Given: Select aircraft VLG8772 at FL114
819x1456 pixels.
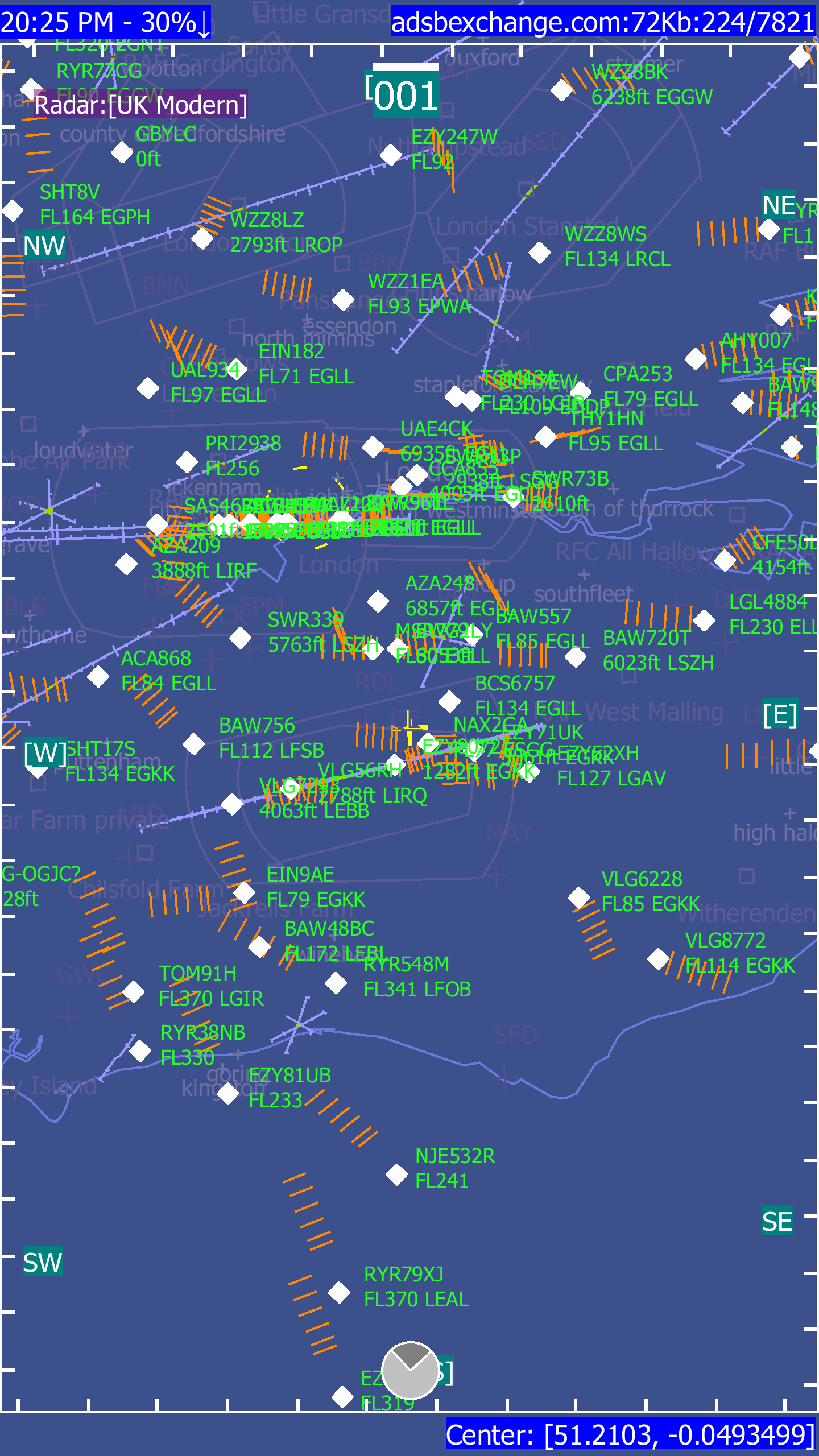Looking at the screenshot, I should (658, 958).
